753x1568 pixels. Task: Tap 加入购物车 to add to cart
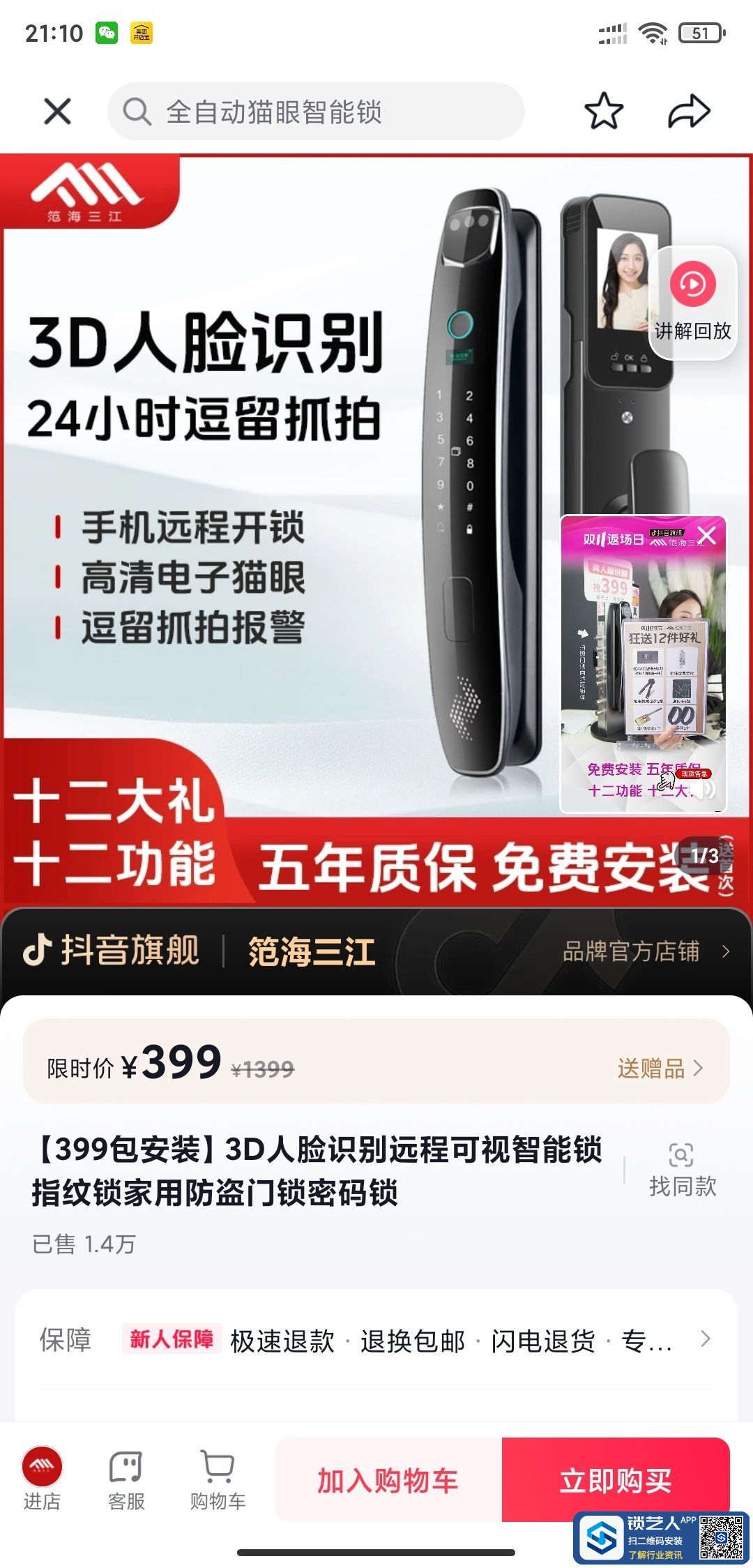[x=388, y=1480]
